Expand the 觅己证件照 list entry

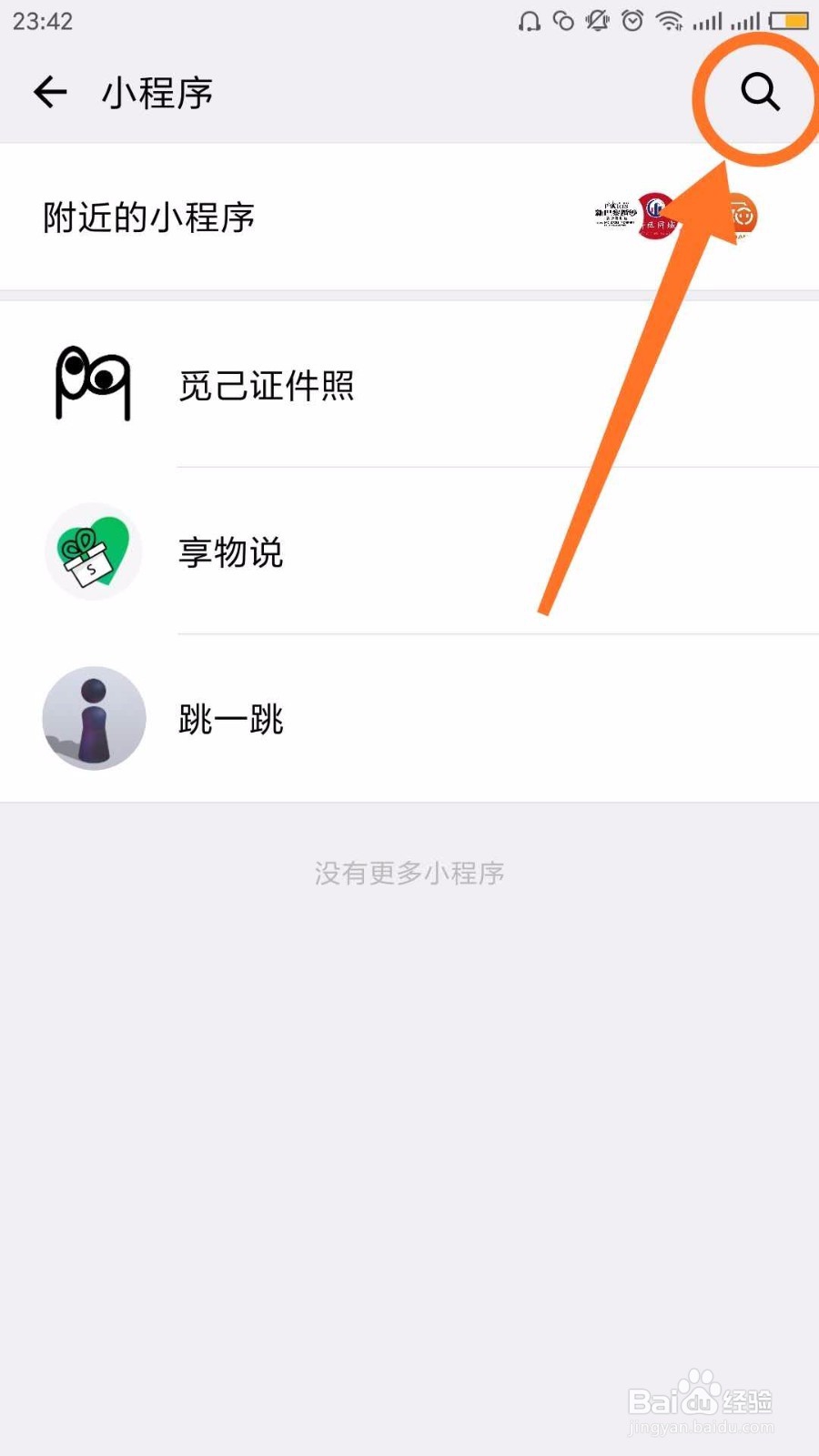tap(267, 386)
